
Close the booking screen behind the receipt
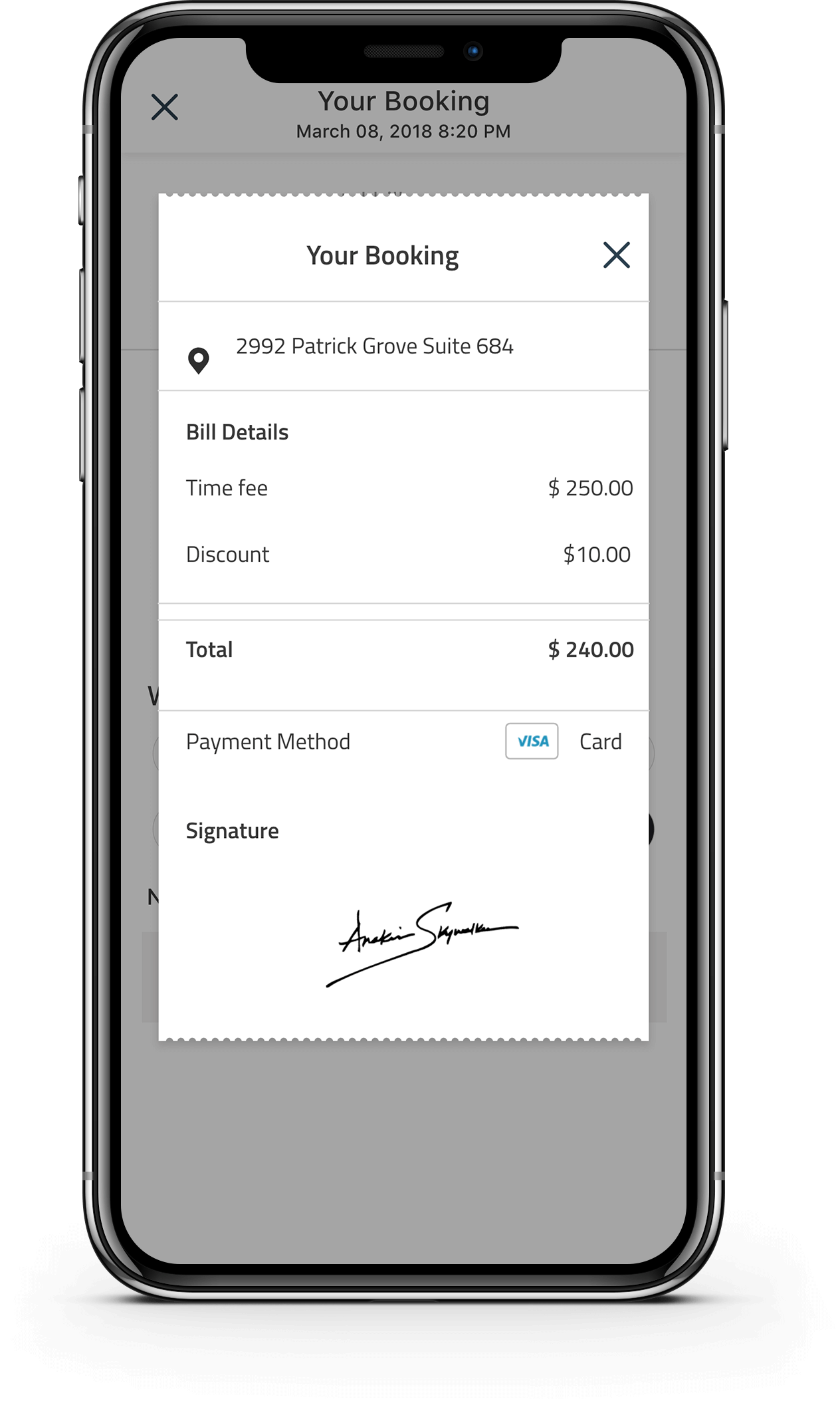165,107
